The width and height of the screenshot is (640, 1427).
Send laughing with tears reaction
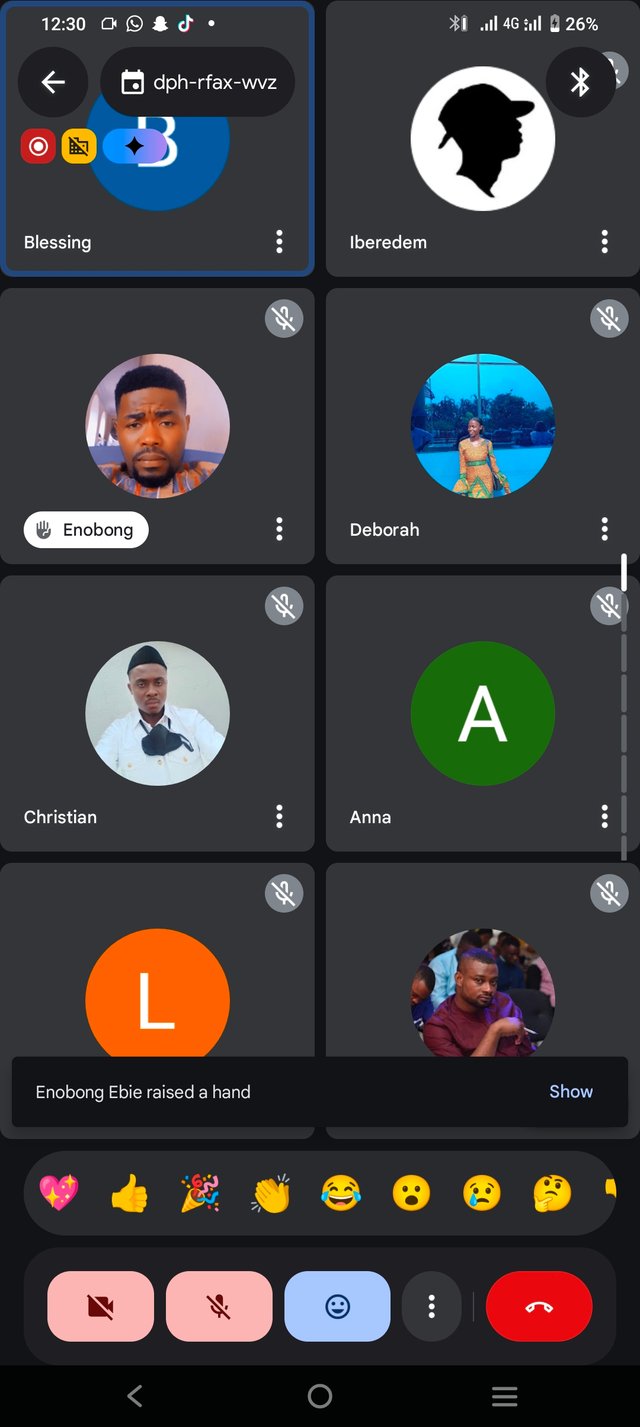[340, 1192]
